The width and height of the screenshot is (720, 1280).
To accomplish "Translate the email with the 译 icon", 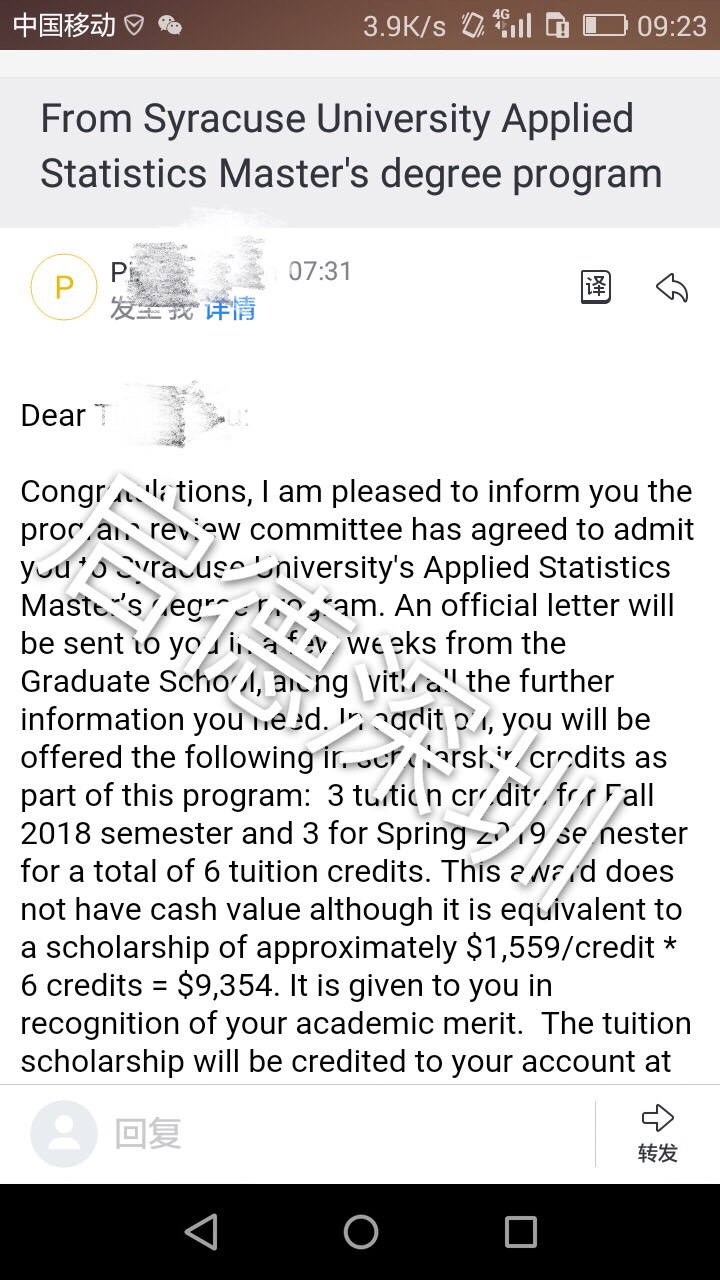I will tap(595, 288).
